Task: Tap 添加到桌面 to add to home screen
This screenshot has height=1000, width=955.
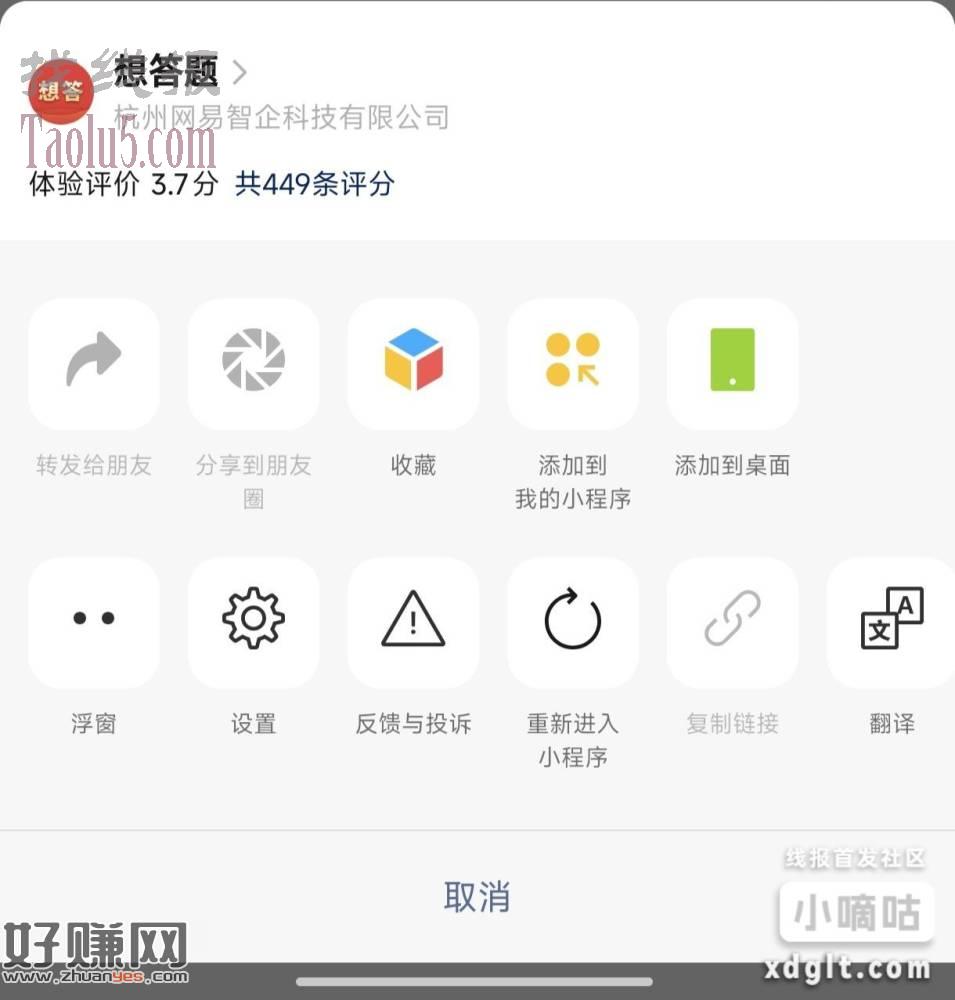Action: (x=732, y=364)
